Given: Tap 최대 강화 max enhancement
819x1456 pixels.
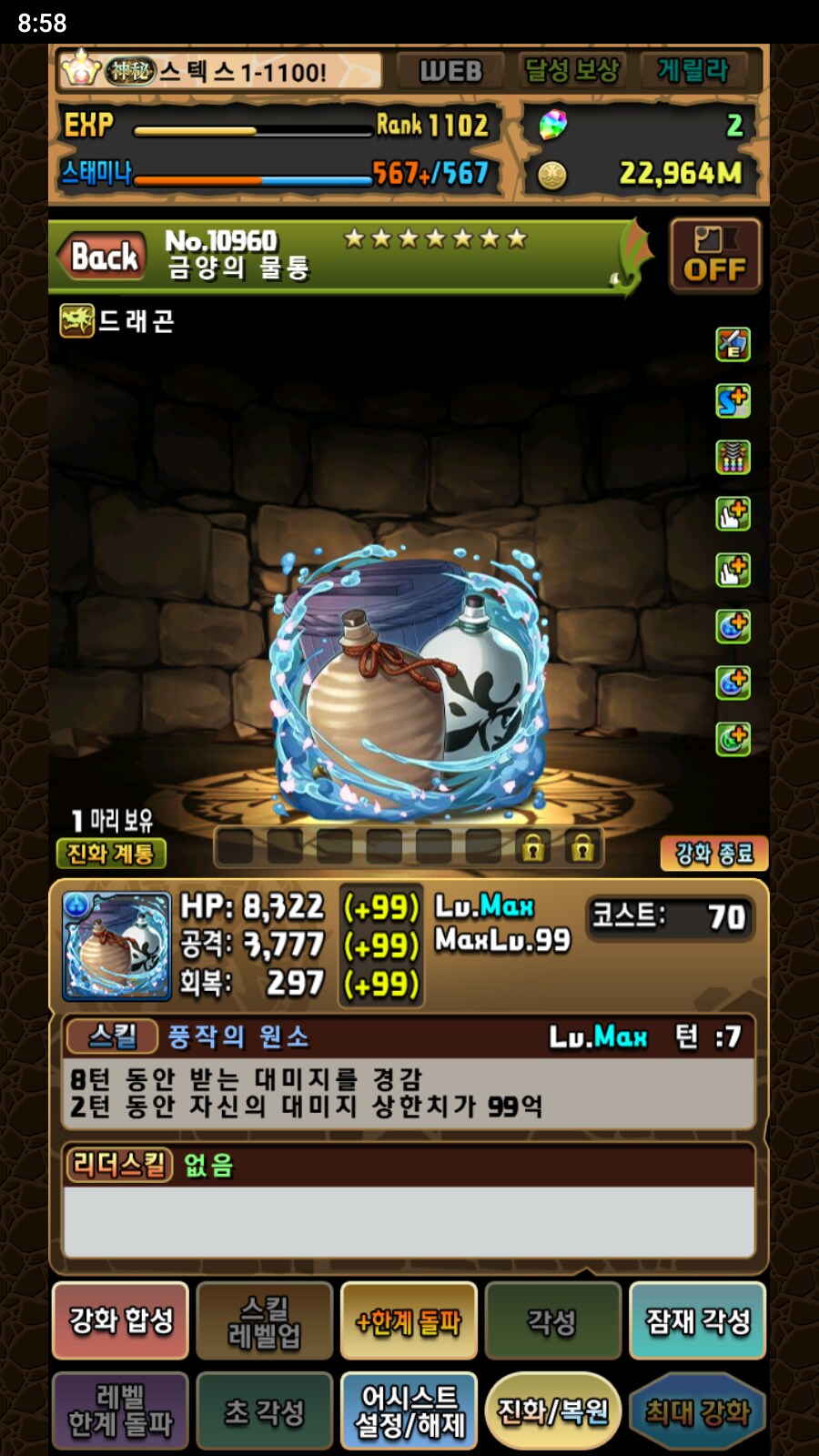Looking at the screenshot, I should [x=697, y=1410].
